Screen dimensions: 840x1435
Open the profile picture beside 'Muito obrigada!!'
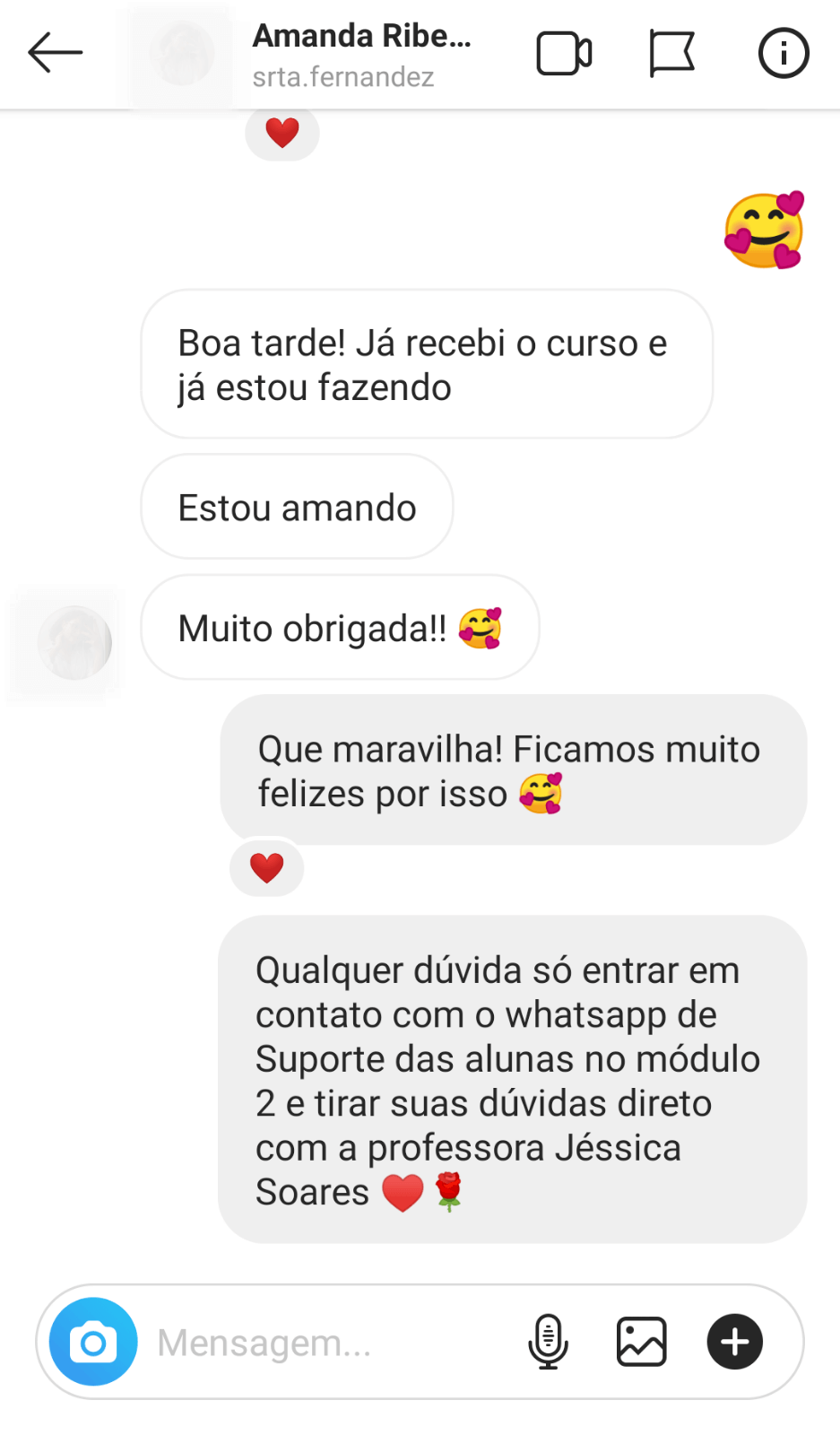point(74,642)
